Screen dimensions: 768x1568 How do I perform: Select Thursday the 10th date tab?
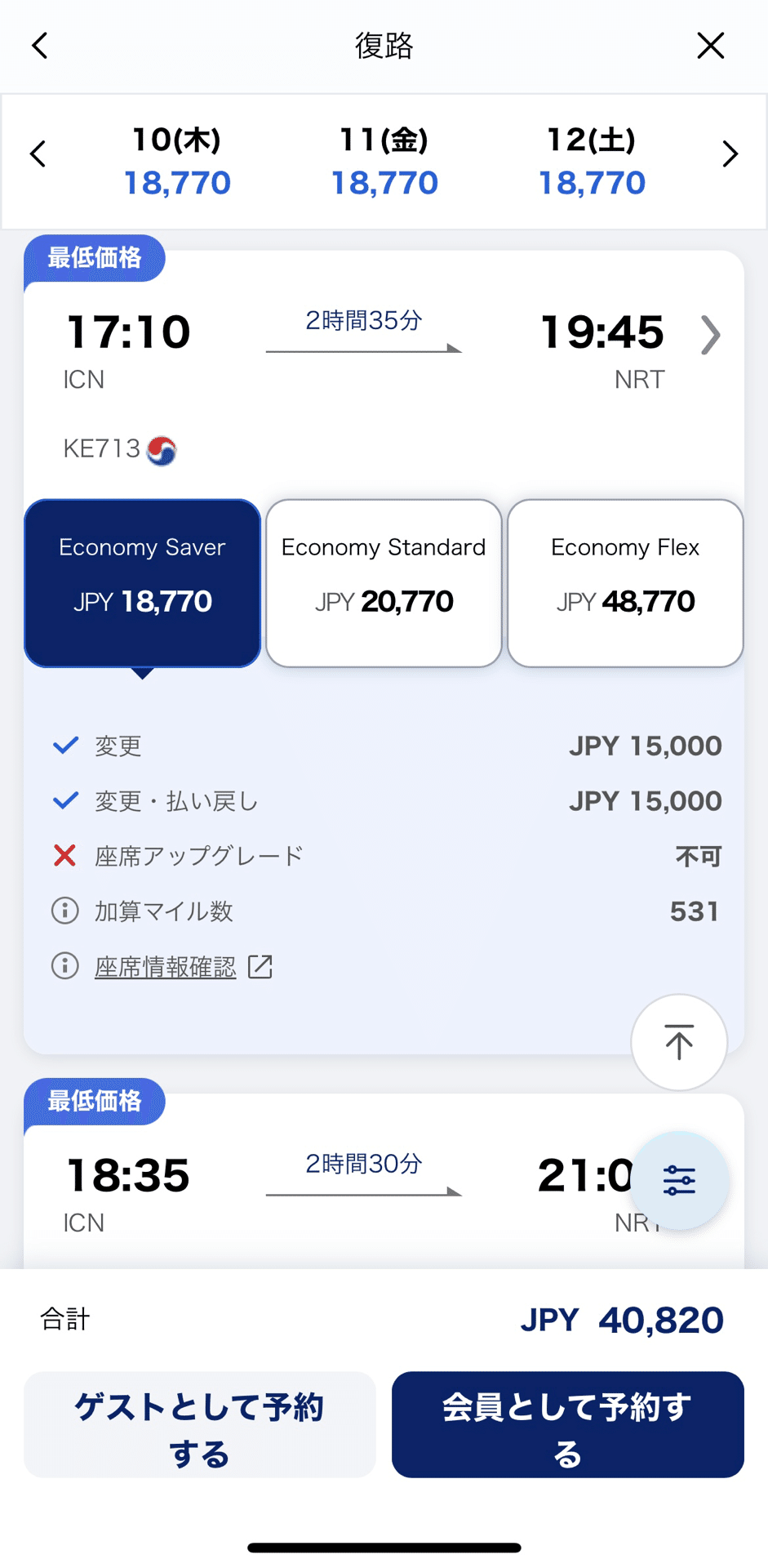click(x=177, y=162)
